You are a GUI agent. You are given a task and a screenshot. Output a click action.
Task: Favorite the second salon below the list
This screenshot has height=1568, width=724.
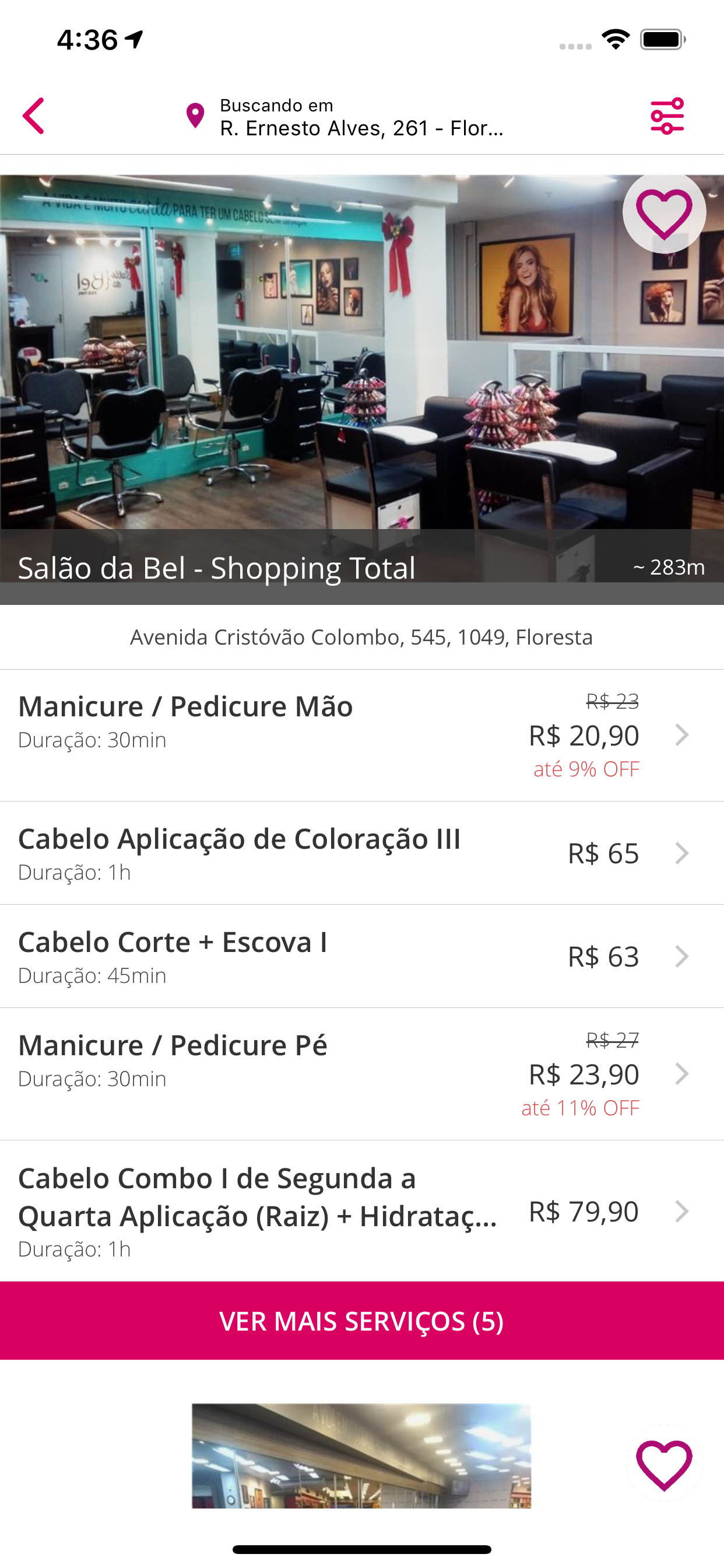(x=664, y=1464)
